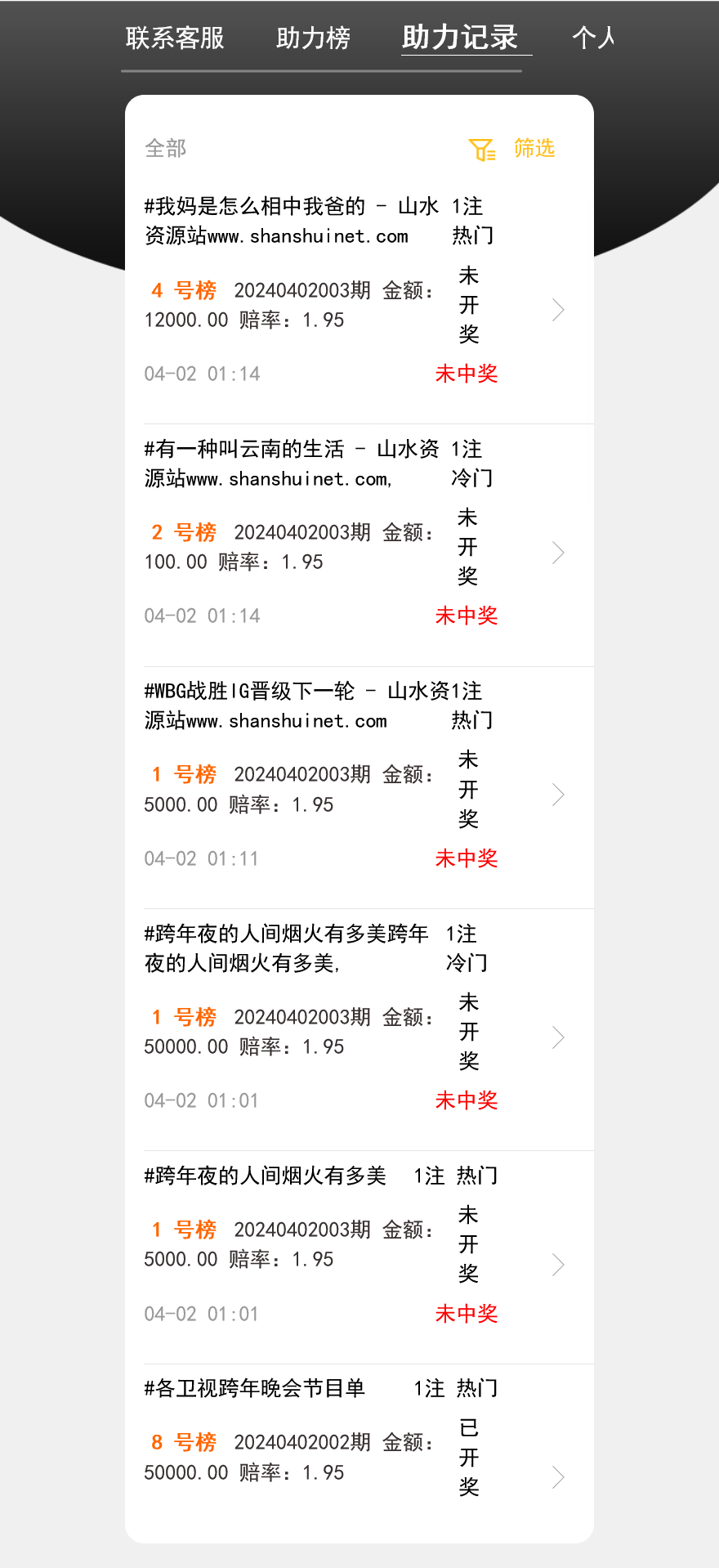719x1568 pixels.
Task: Open the 全部 filter selector
Action: click(x=166, y=149)
